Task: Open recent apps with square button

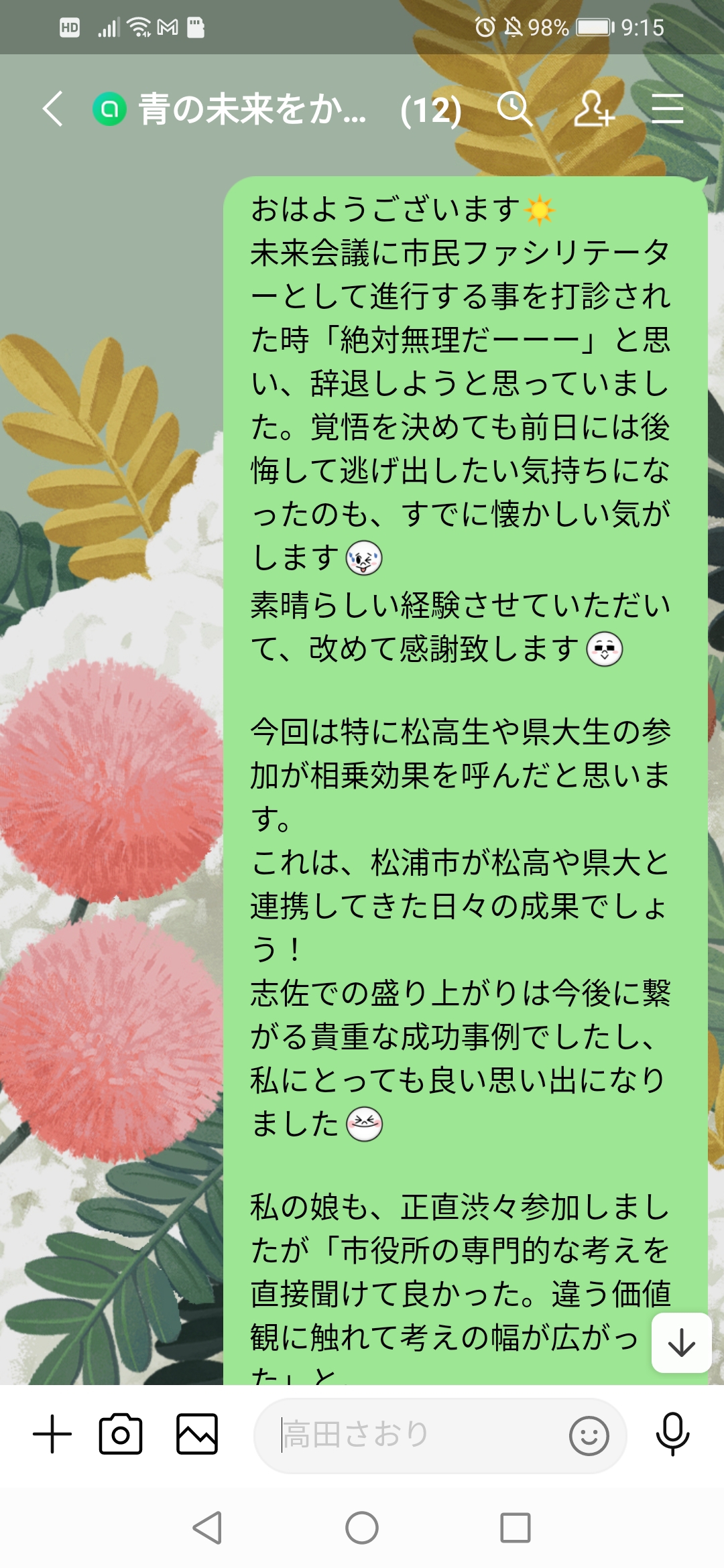Action: click(x=516, y=1528)
